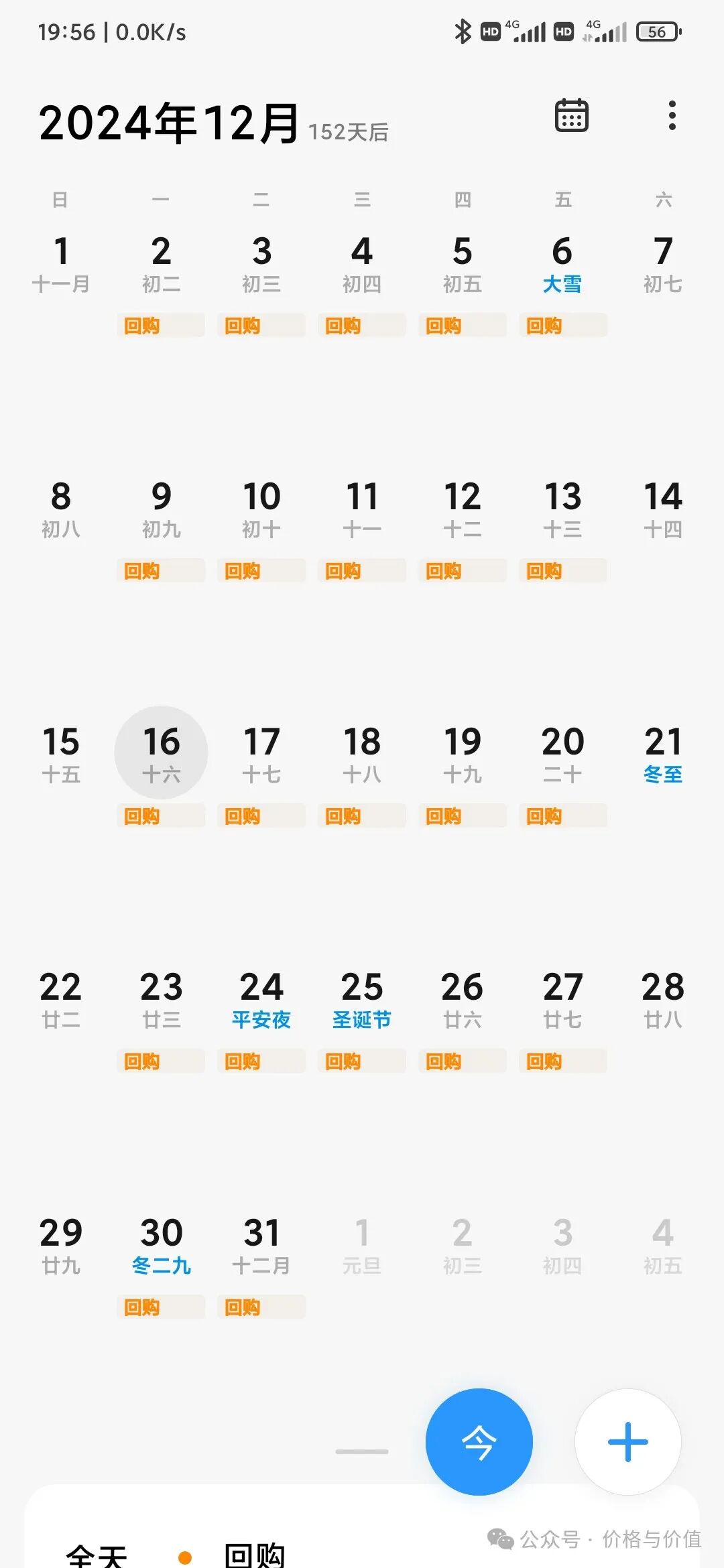Pick December 14 十四

click(x=663, y=509)
